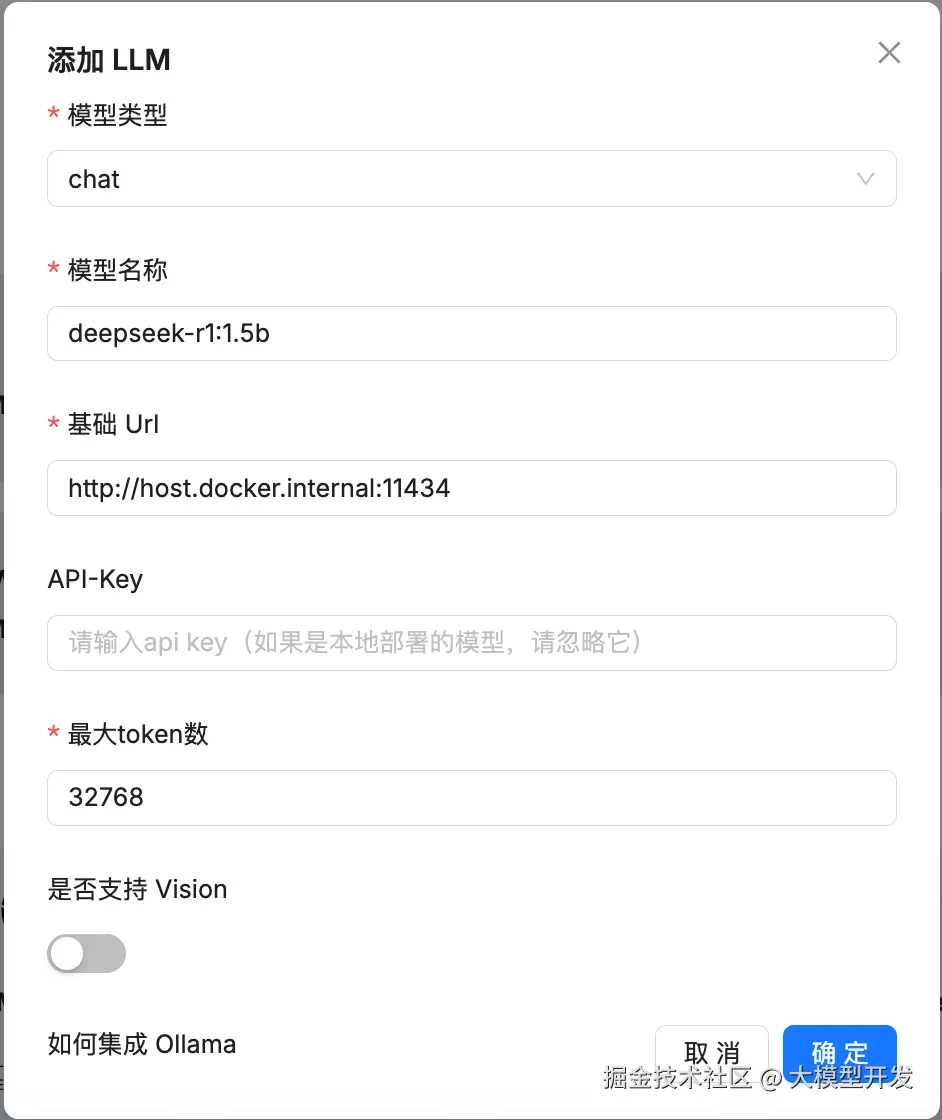Expand the 模型类型 dropdown
This screenshot has width=942, height=1120.
point(471,179)
